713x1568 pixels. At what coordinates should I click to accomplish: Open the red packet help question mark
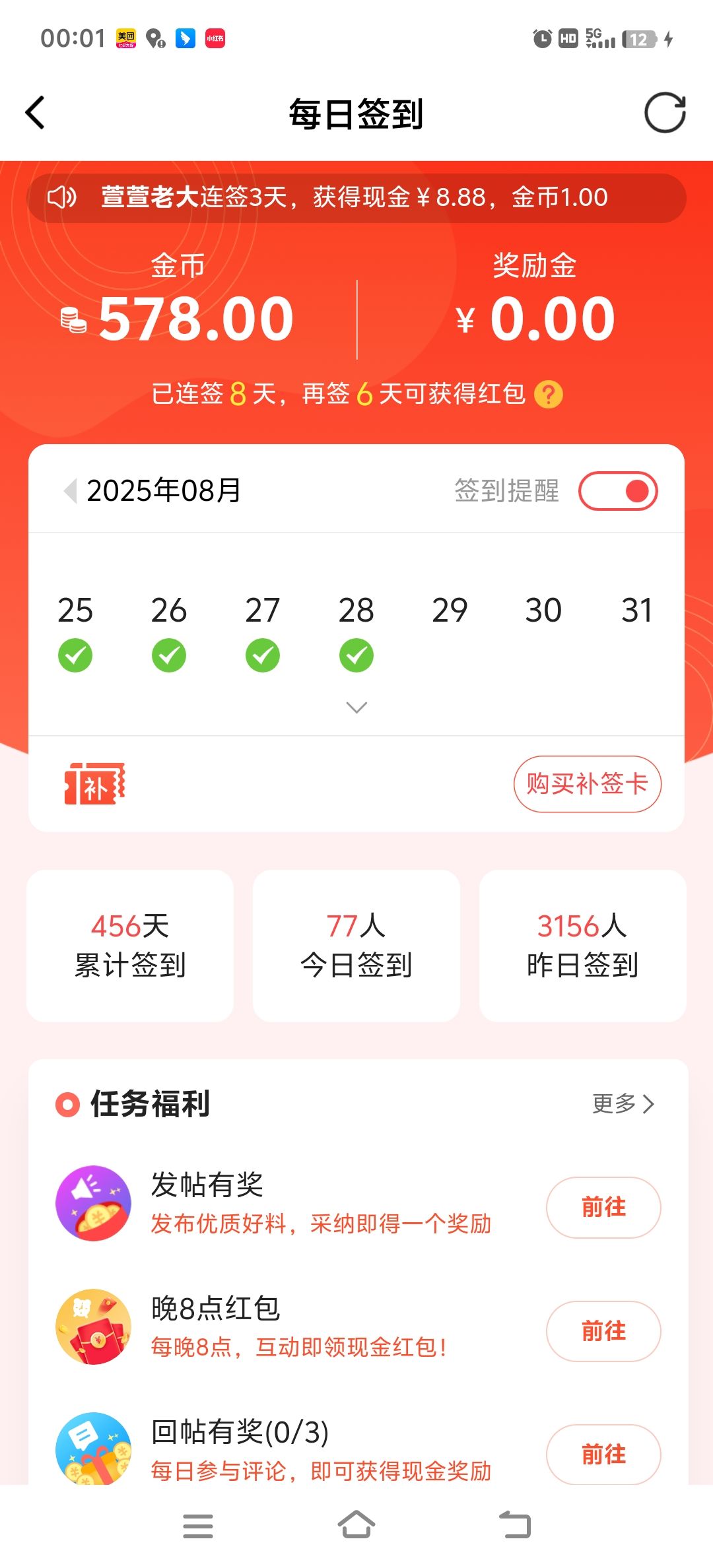pos(548,395)
